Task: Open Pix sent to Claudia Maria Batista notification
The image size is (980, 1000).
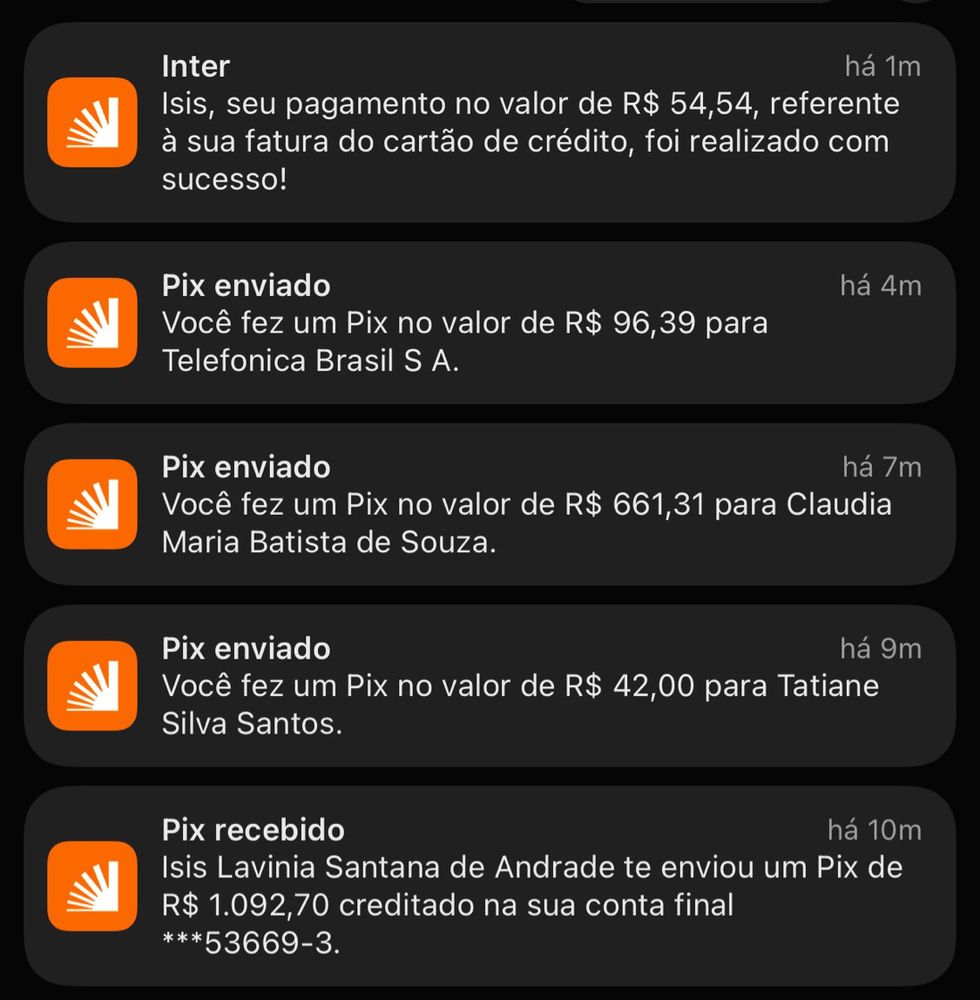Action: click(x=490, y=505)
